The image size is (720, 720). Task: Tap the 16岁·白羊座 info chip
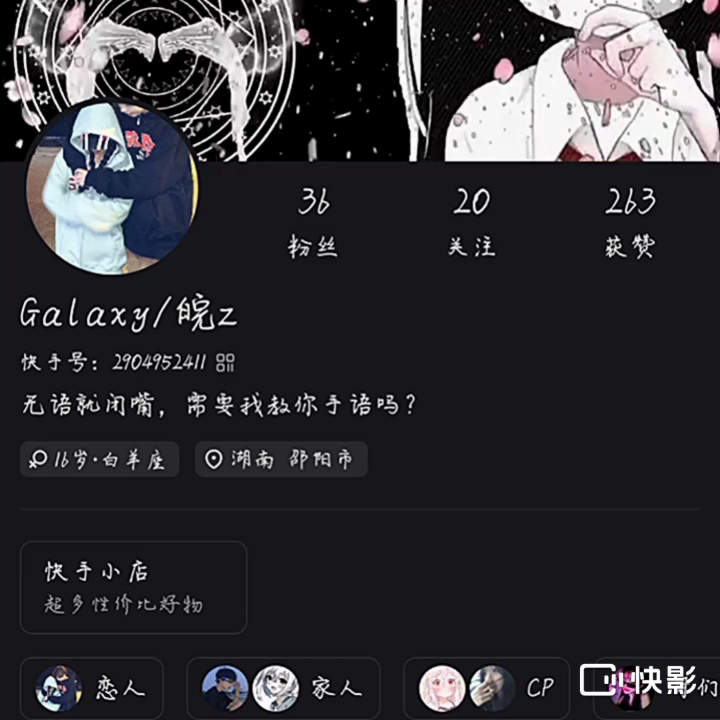100,460
